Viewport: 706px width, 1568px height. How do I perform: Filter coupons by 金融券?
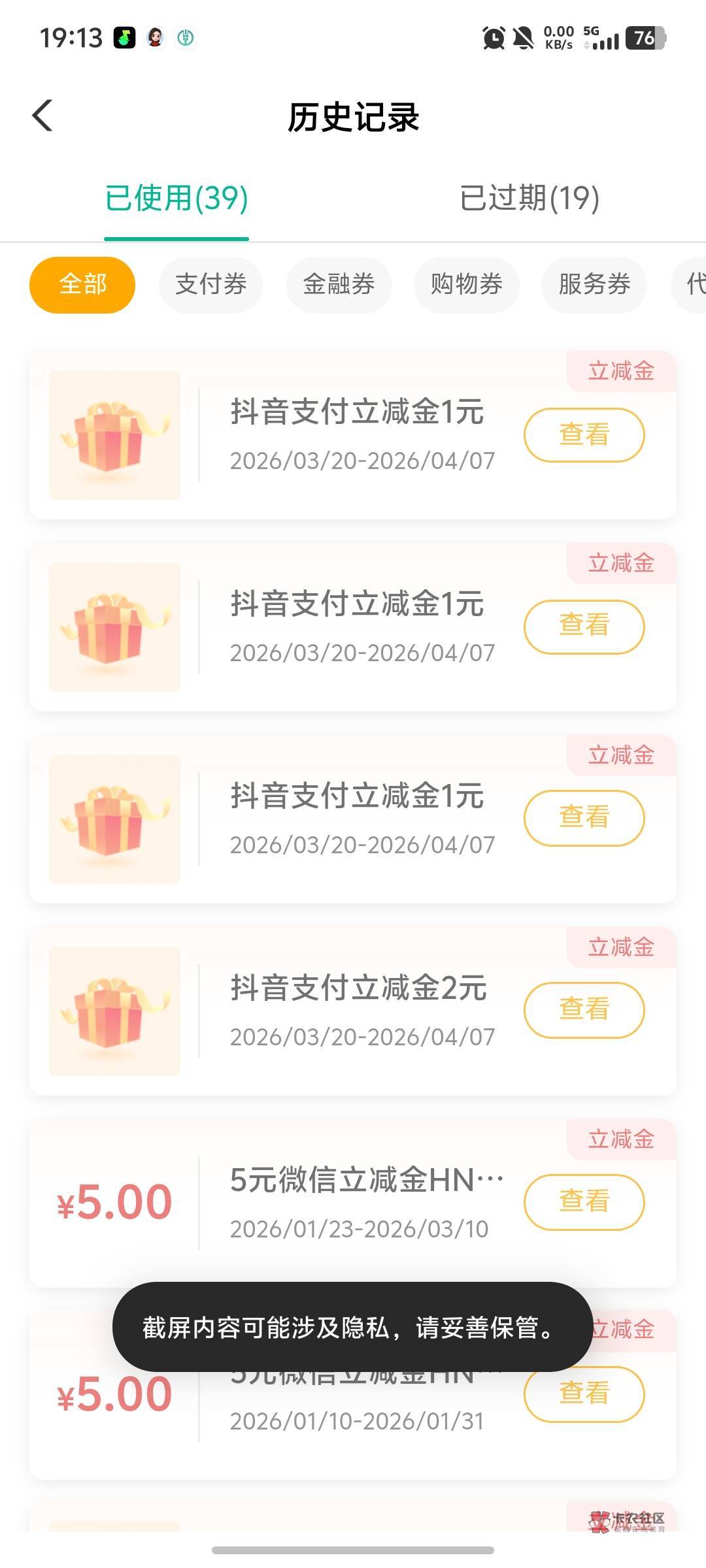[339, 285]
